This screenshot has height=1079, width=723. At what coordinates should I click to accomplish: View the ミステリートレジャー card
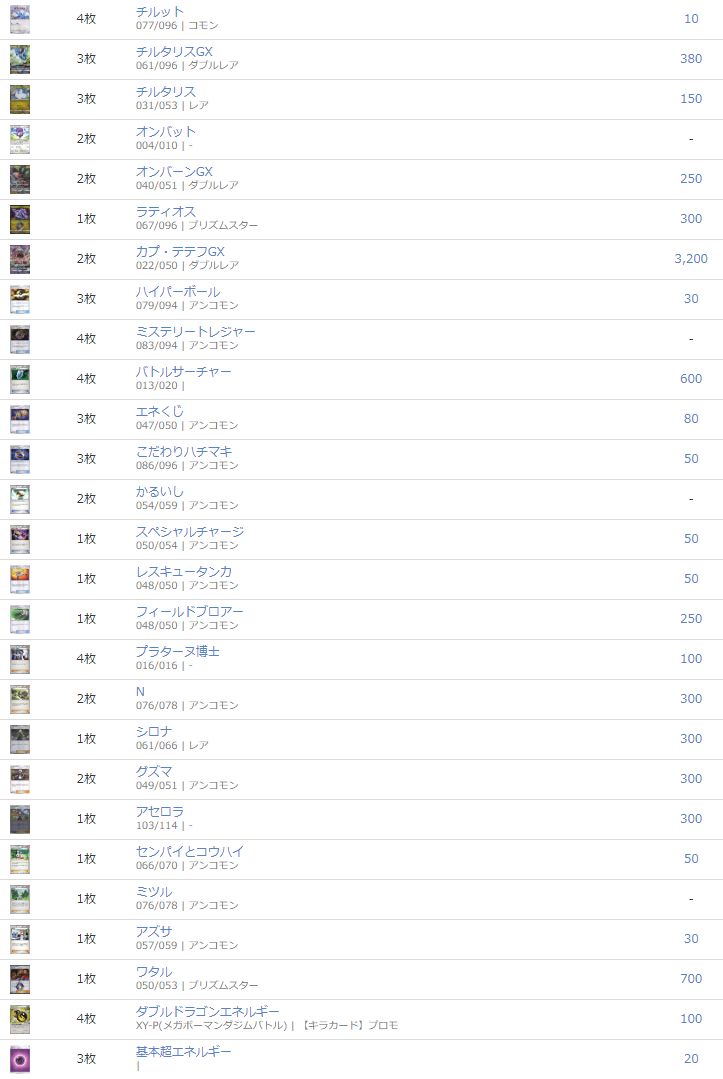195,332
